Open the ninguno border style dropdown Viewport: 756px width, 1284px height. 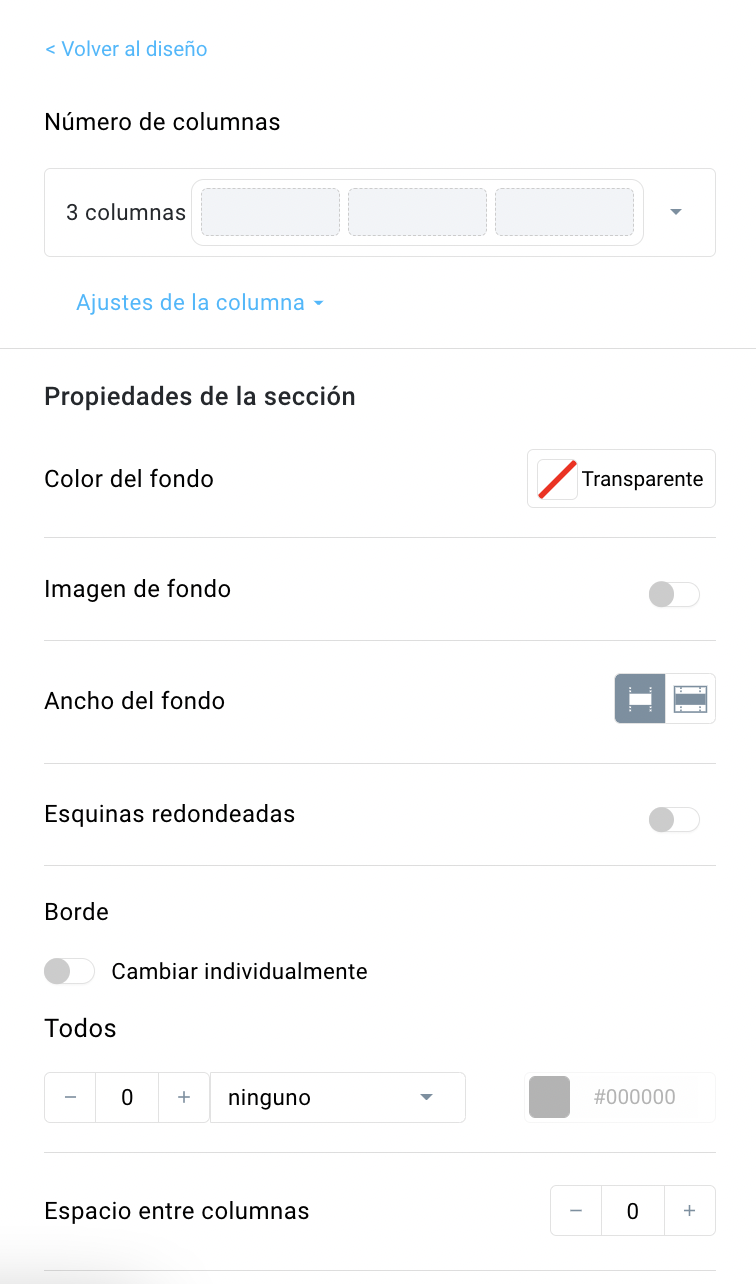tap(338, 1097)
